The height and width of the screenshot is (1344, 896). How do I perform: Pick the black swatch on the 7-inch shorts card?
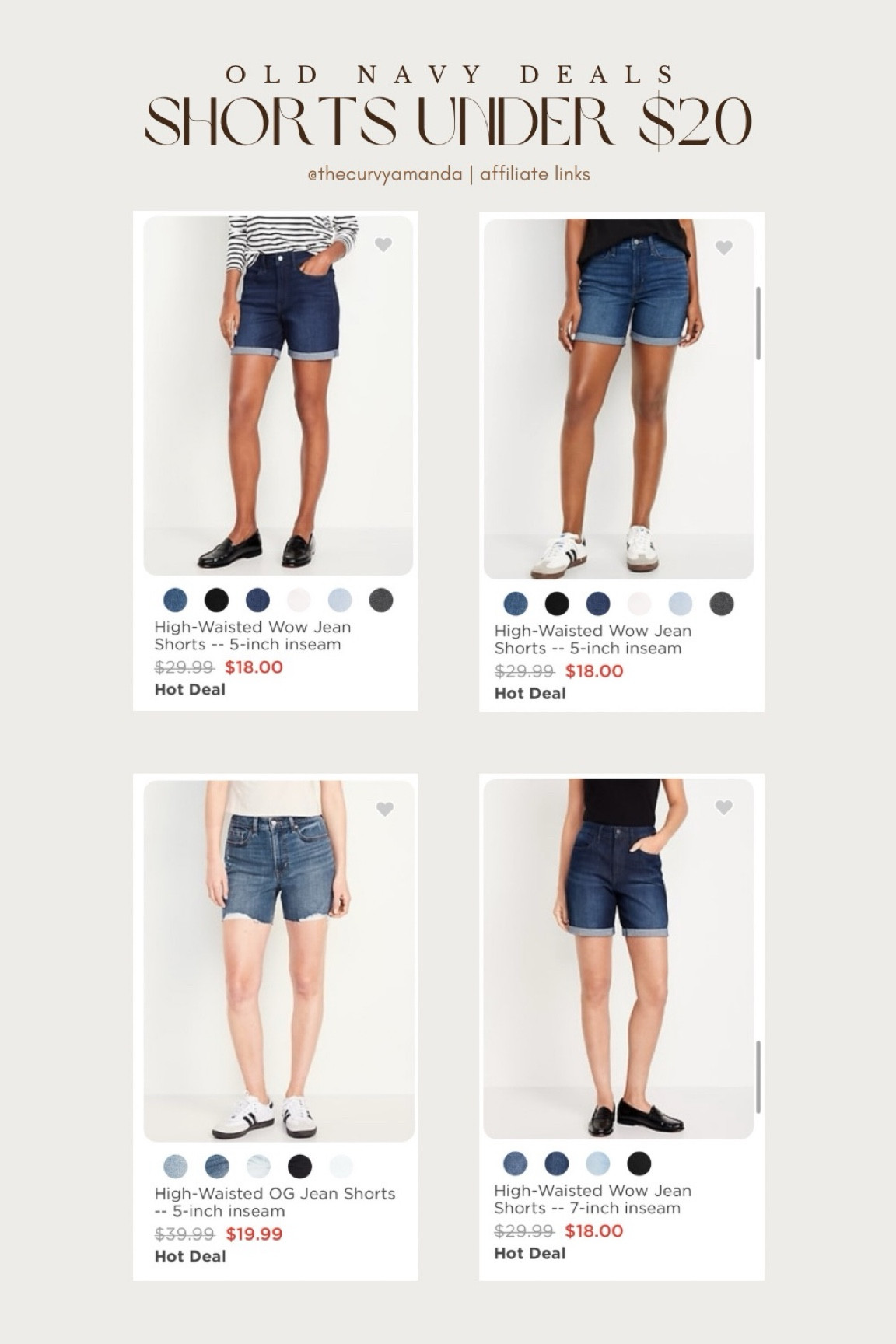click(x=638, y=1162)
